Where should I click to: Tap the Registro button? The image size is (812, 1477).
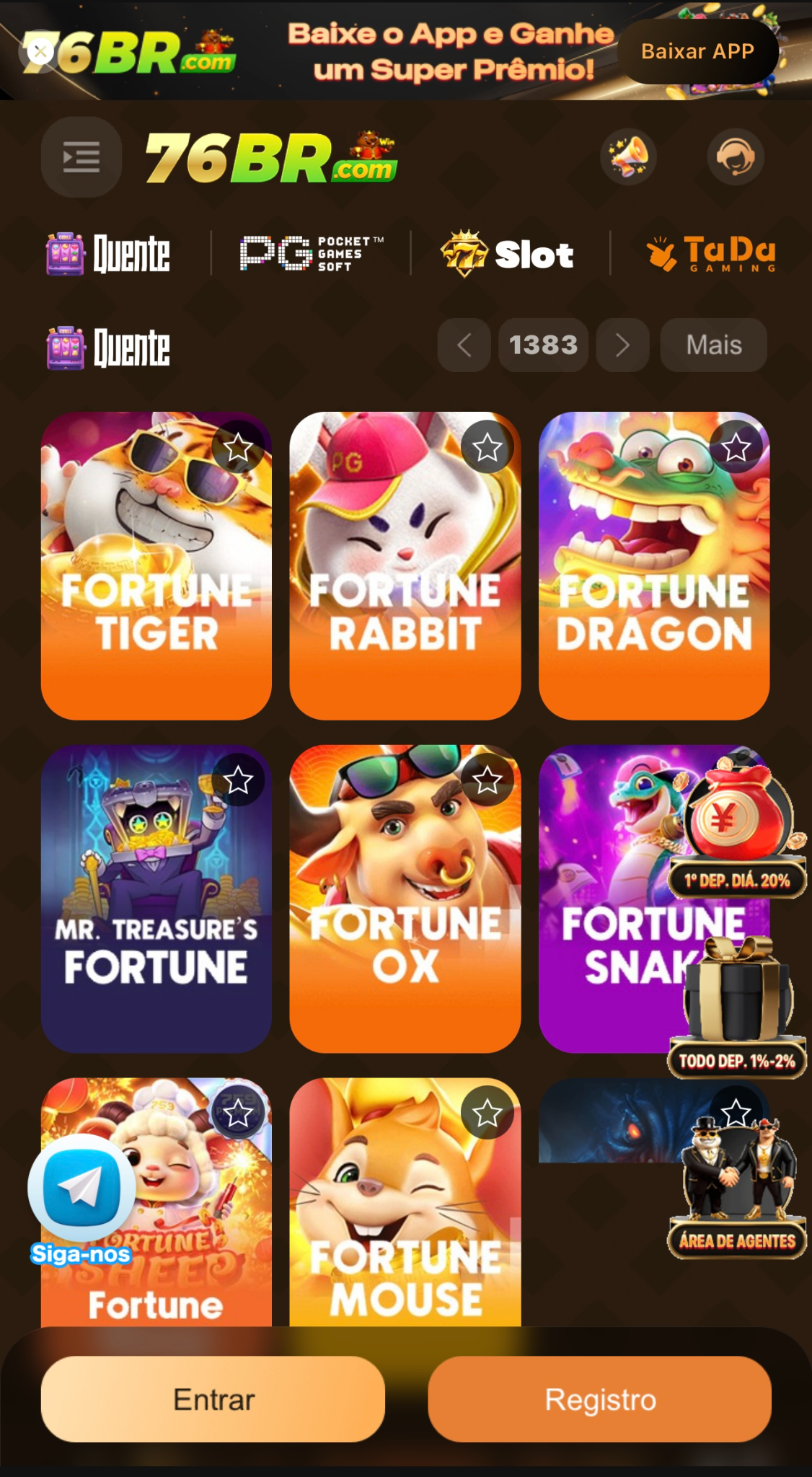pos(600,1399)
